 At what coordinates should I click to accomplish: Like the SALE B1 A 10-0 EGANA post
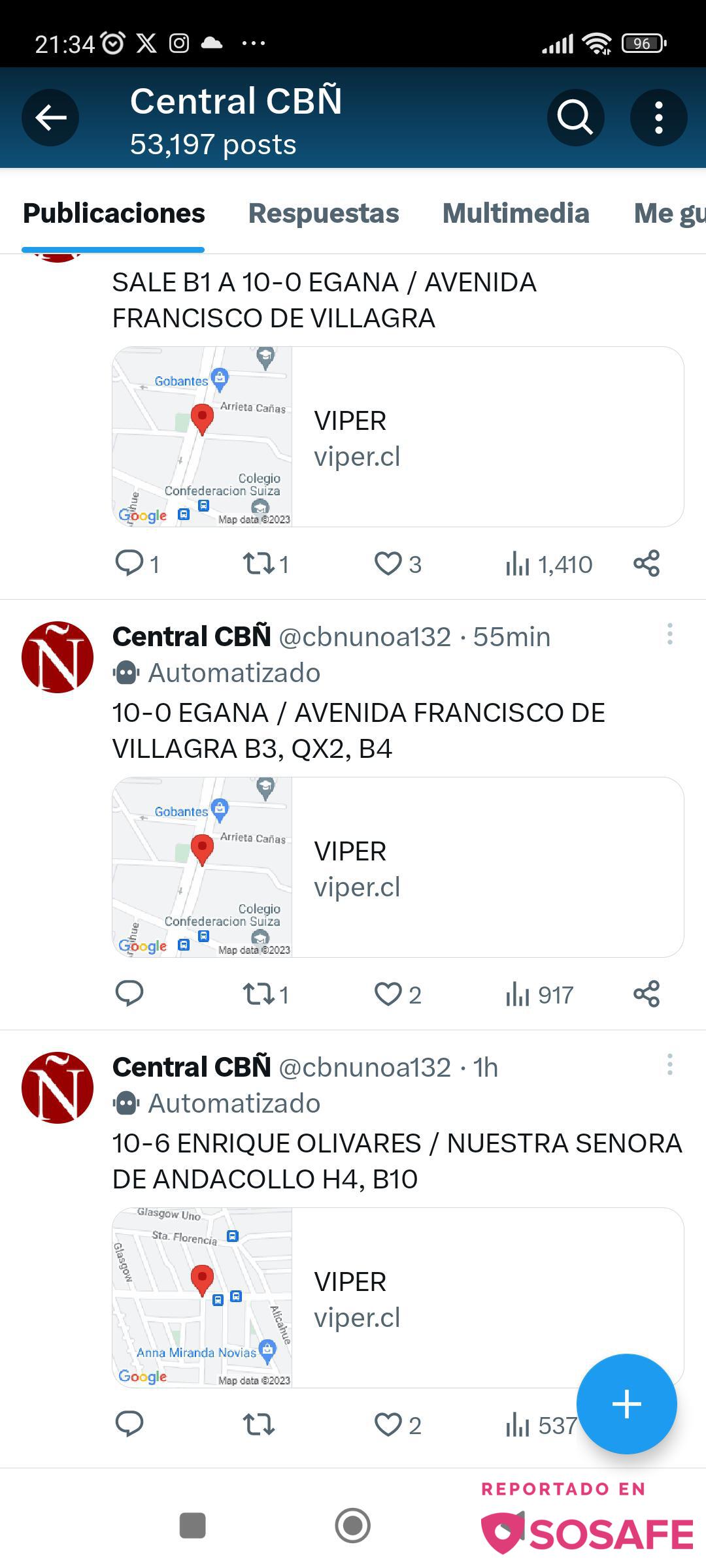397,564
